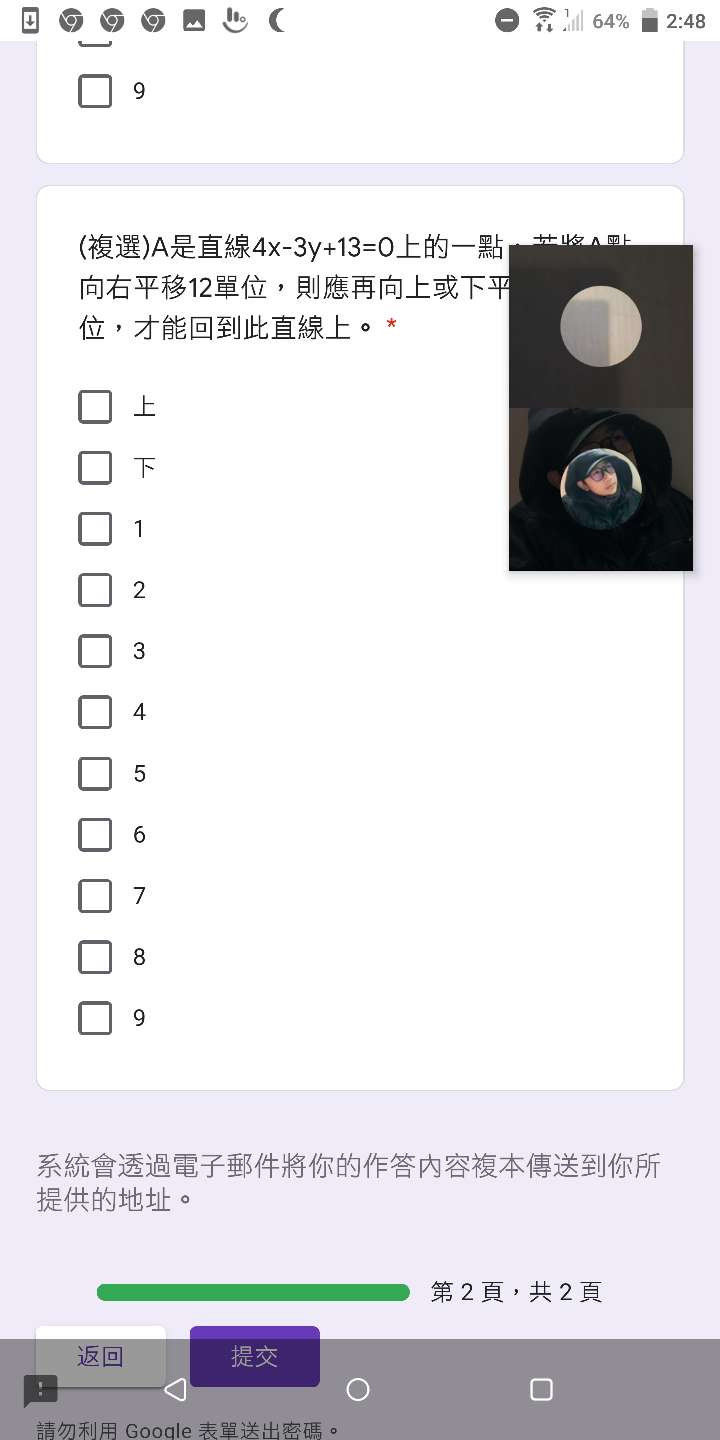720x1440 pixels.
Task: Mark checkbox 6 in the line question
Action: point(95,835)
